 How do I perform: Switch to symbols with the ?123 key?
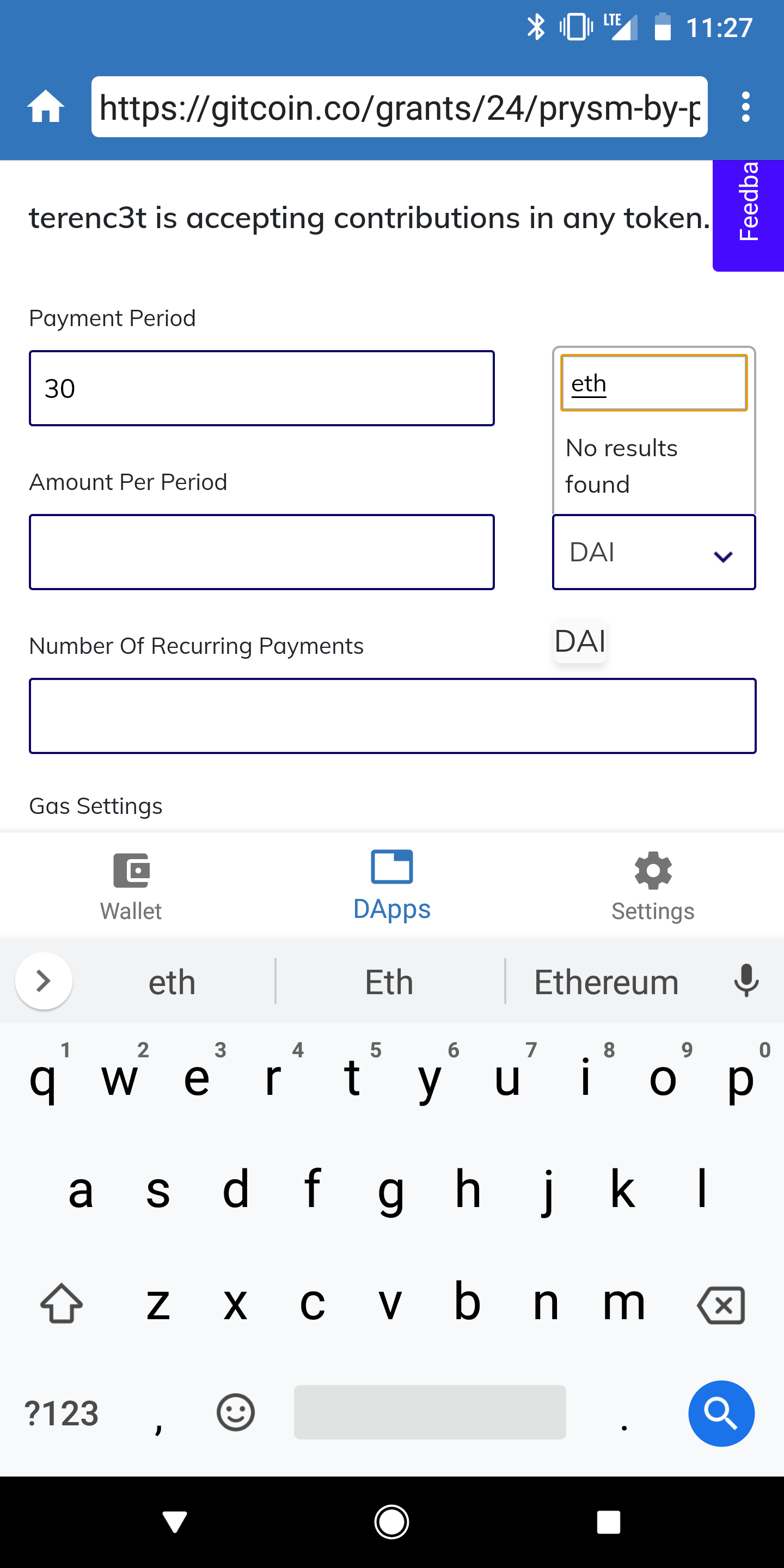click(62, 1413)
